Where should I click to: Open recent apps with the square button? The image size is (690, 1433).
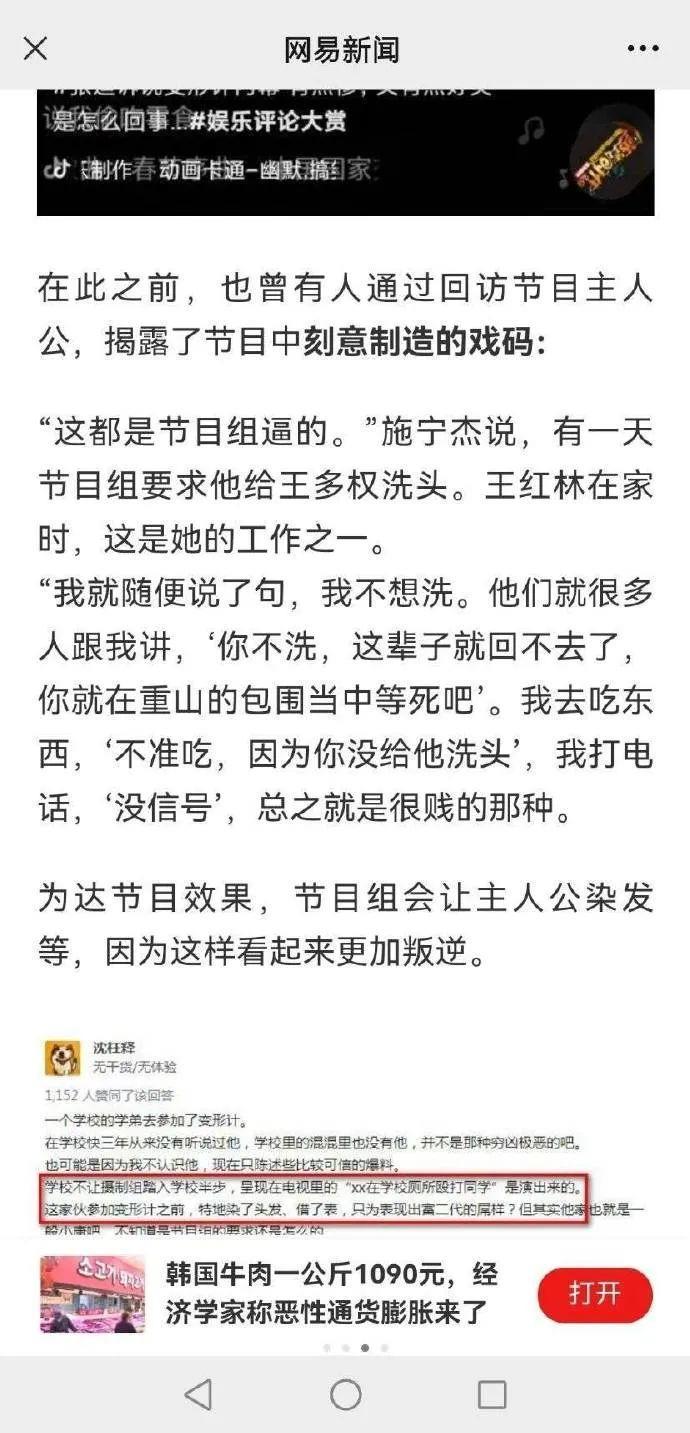coord(492,1394)
